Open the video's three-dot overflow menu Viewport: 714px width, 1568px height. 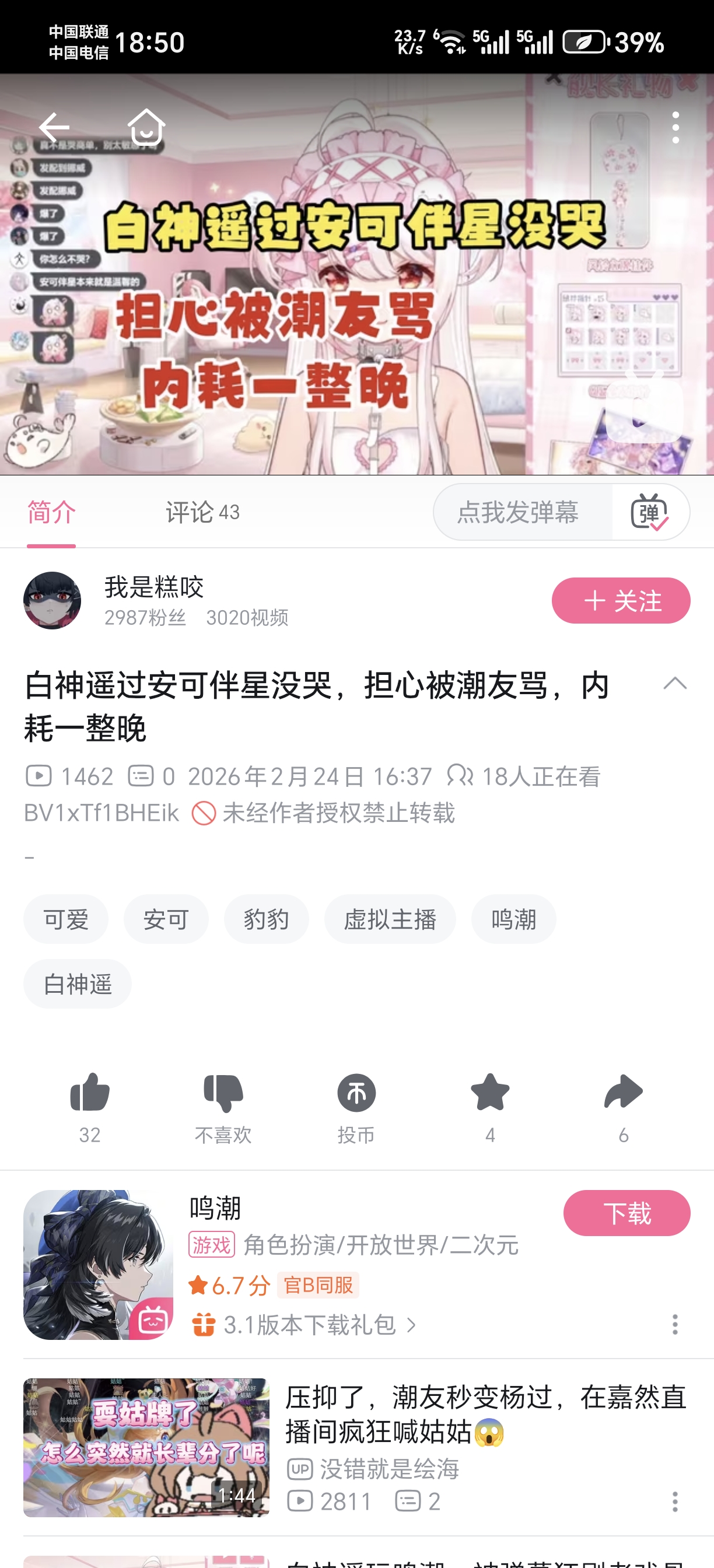click(675, 127)
